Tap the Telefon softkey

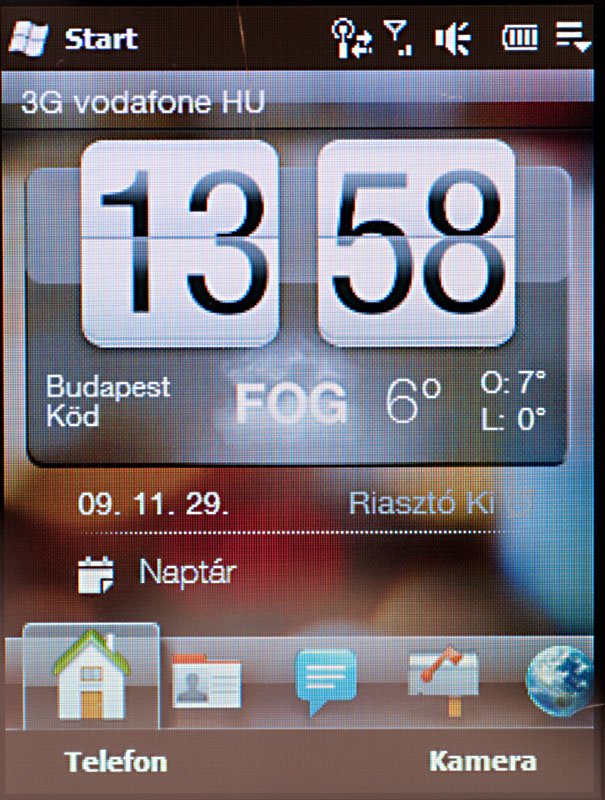click(115, 761)
